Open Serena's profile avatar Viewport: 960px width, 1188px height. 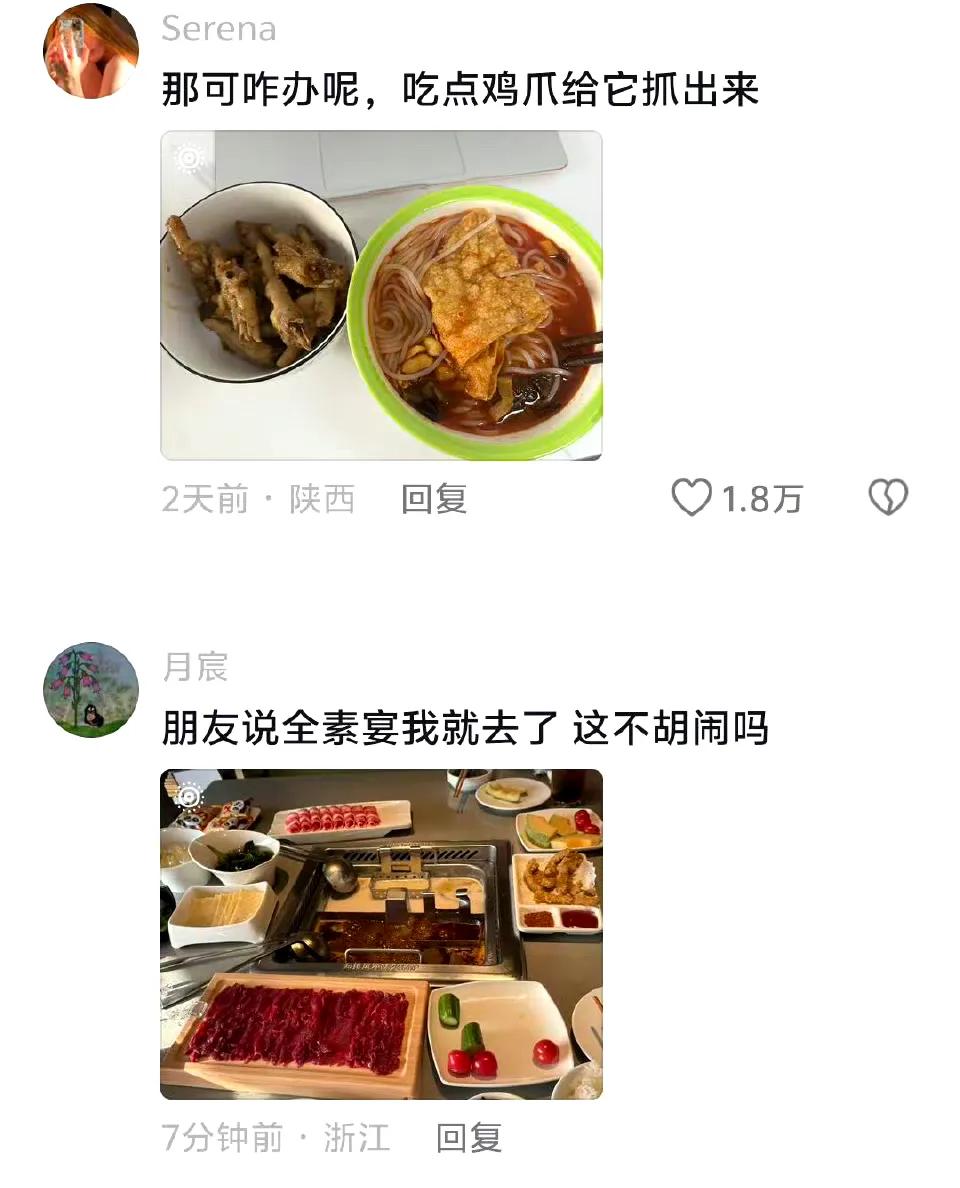tap(91, 51)
